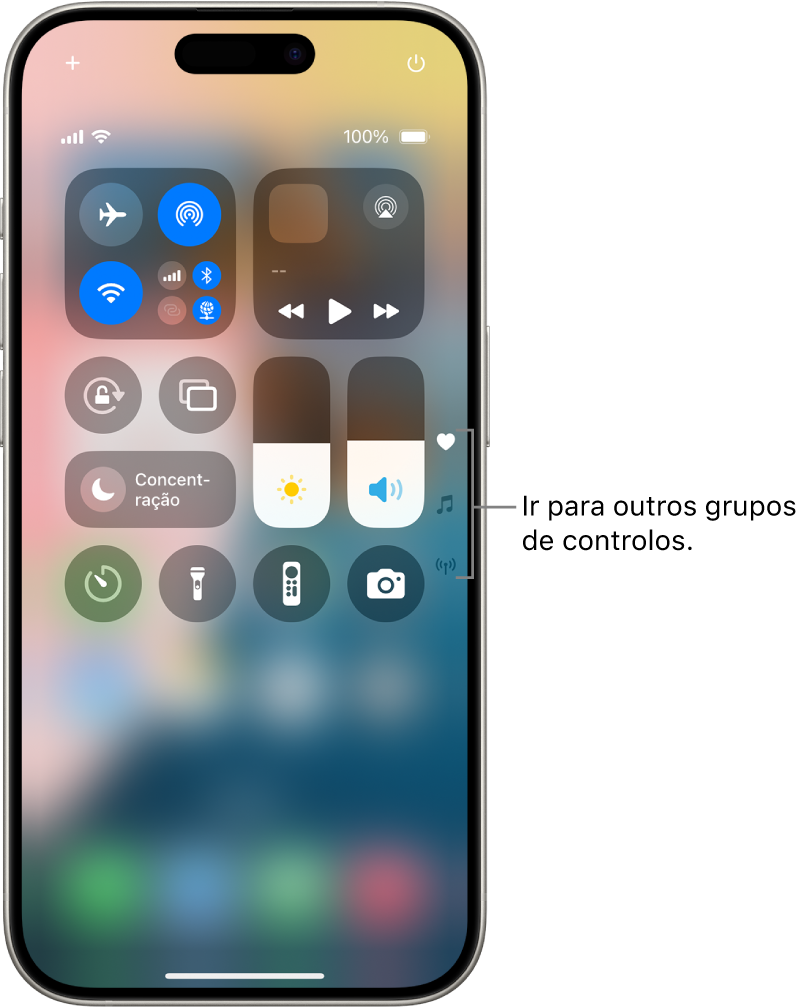Turn off Wi-Fi

click(x=111, y=293)
